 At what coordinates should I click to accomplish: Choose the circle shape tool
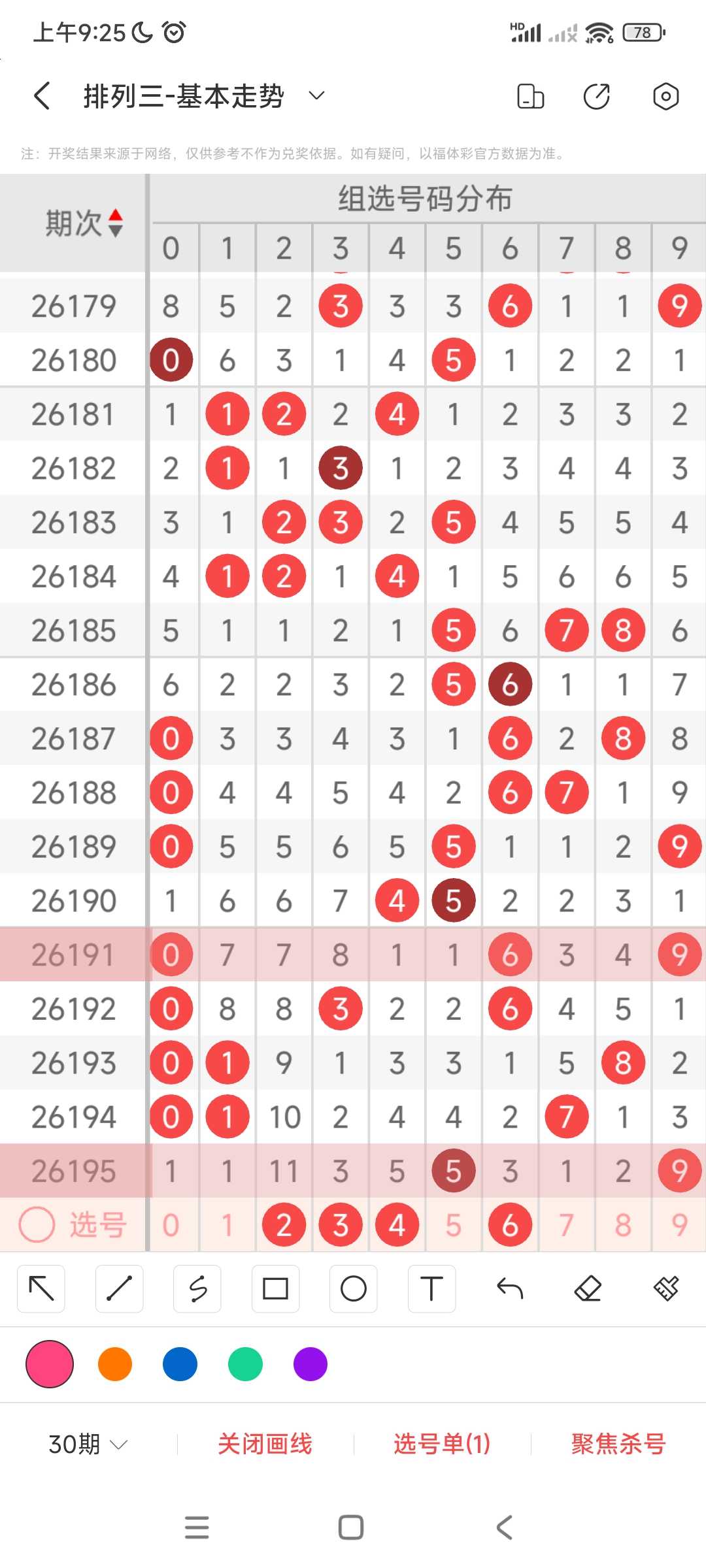[x=354, y=1288]
